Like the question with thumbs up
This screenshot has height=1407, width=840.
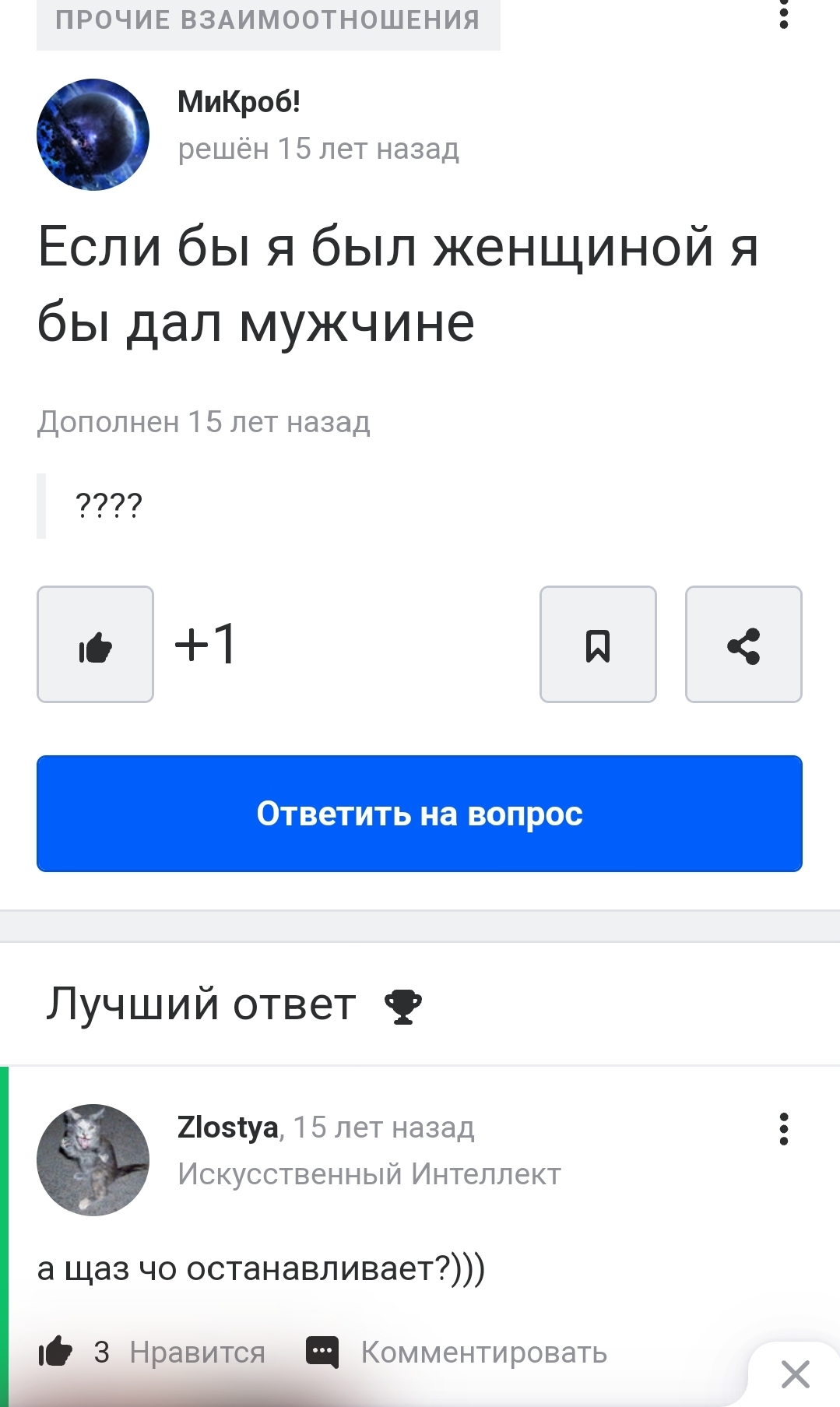tap(95, 645)
